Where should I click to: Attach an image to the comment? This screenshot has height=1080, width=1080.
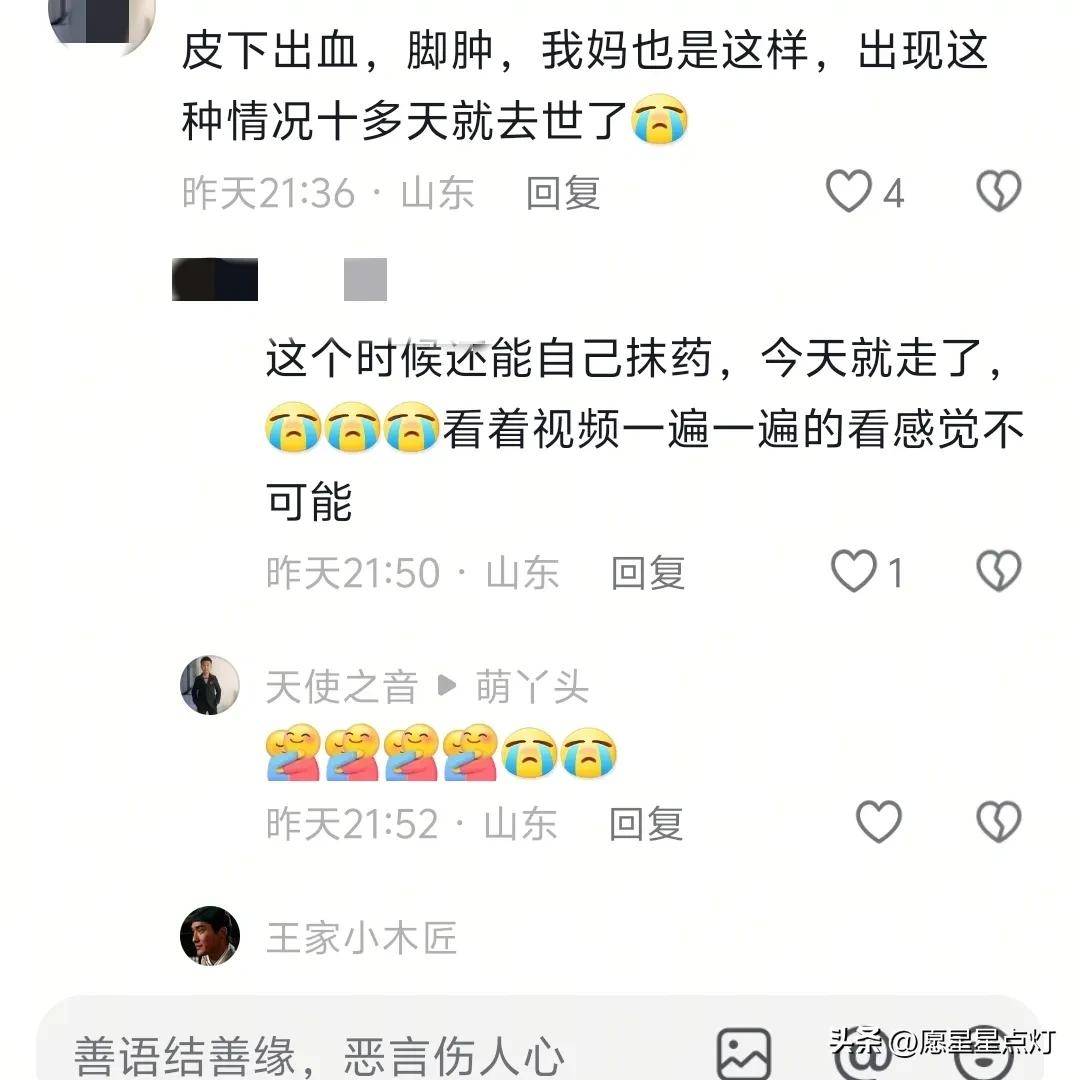click(x=744, y=1054)
